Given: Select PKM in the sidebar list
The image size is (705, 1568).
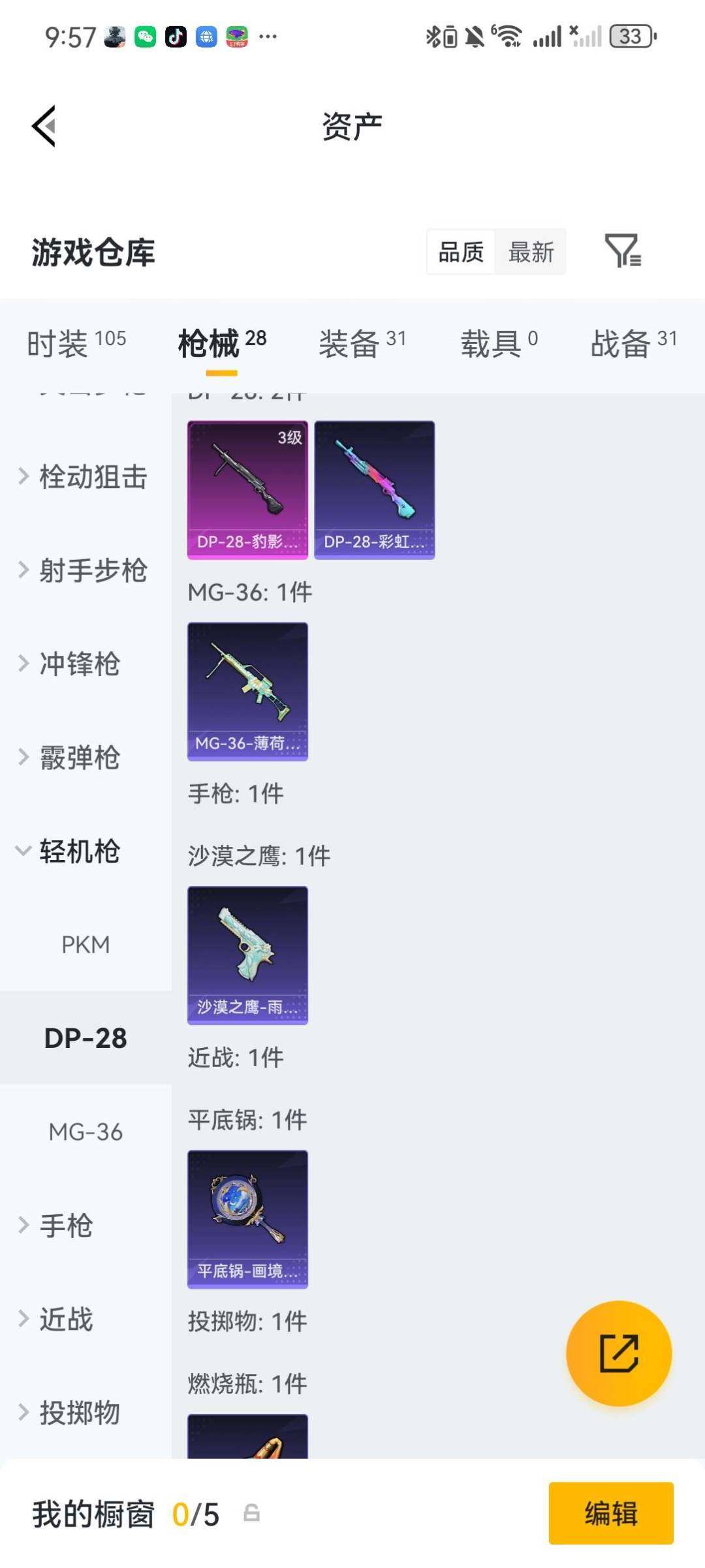Looking at the screenshot, I should point(86,944).
